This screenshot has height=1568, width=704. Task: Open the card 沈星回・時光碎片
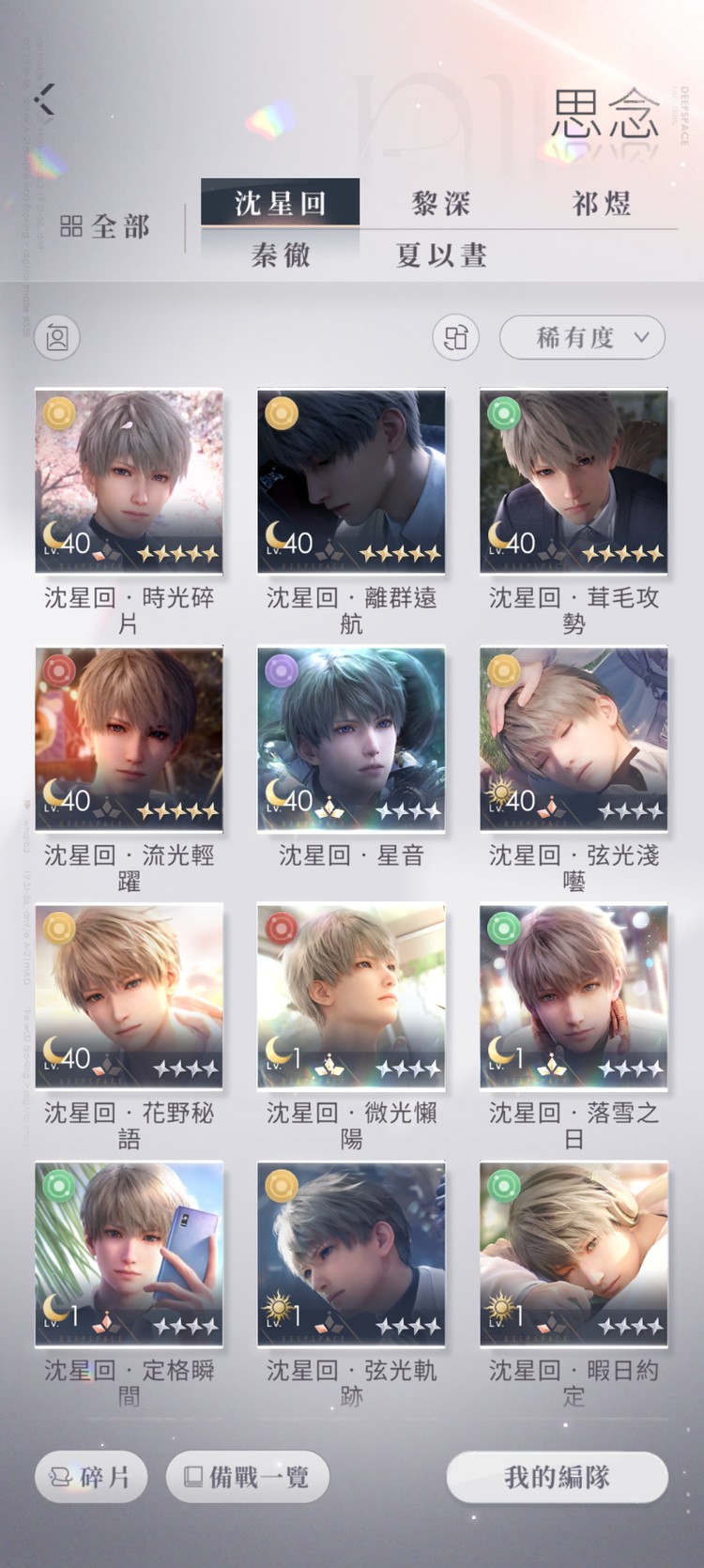(x=129, y=481)
